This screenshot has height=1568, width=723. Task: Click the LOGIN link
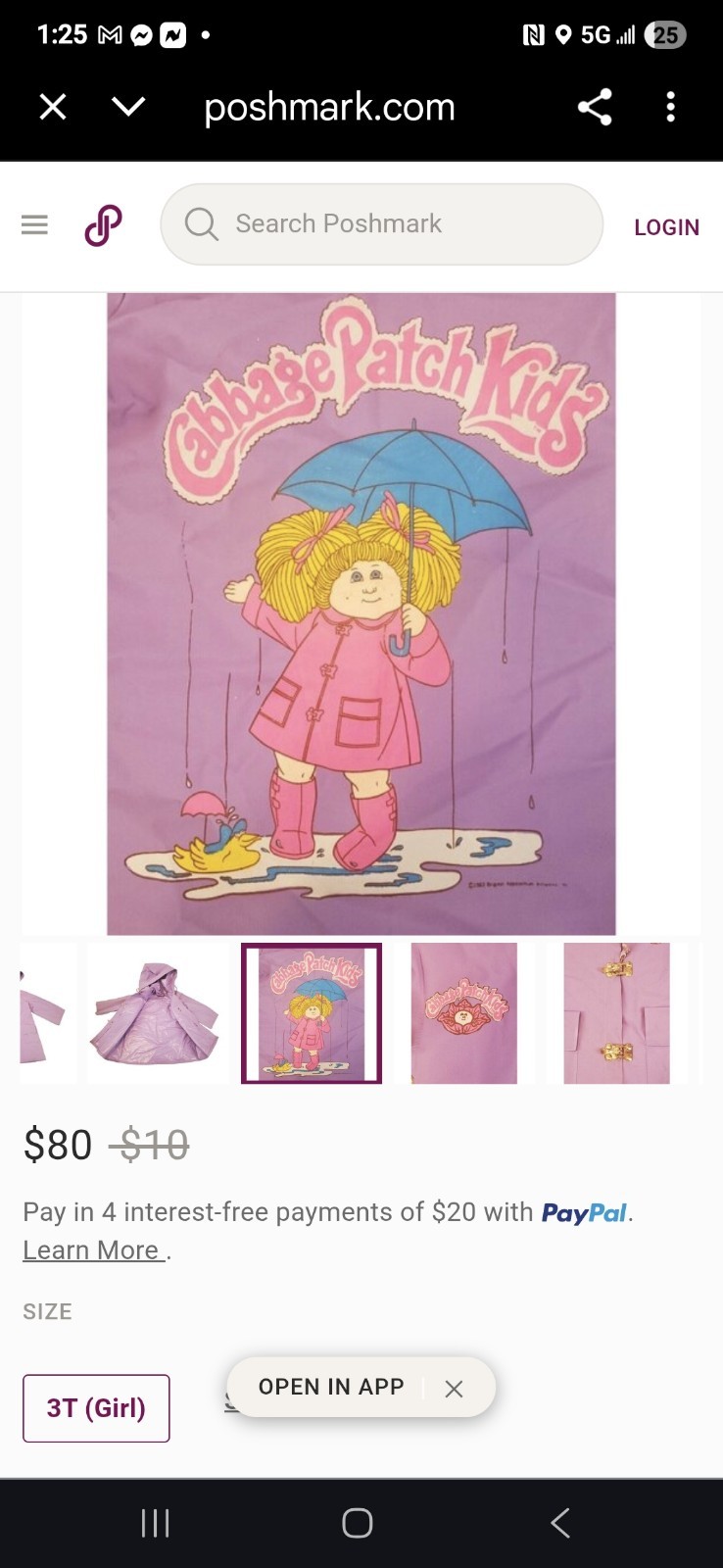click(x=666, y=226)
